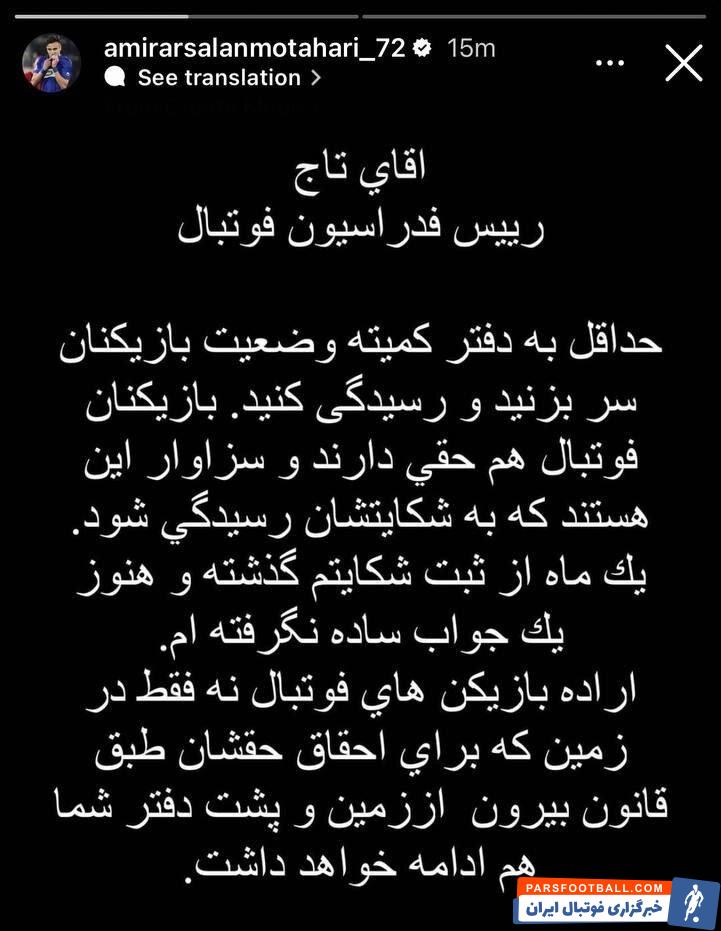Viewport: 721px width, 931px height.
Task: Tap the Persian story text addressed to Mr. Taj
Action: (x=360, y=500)
